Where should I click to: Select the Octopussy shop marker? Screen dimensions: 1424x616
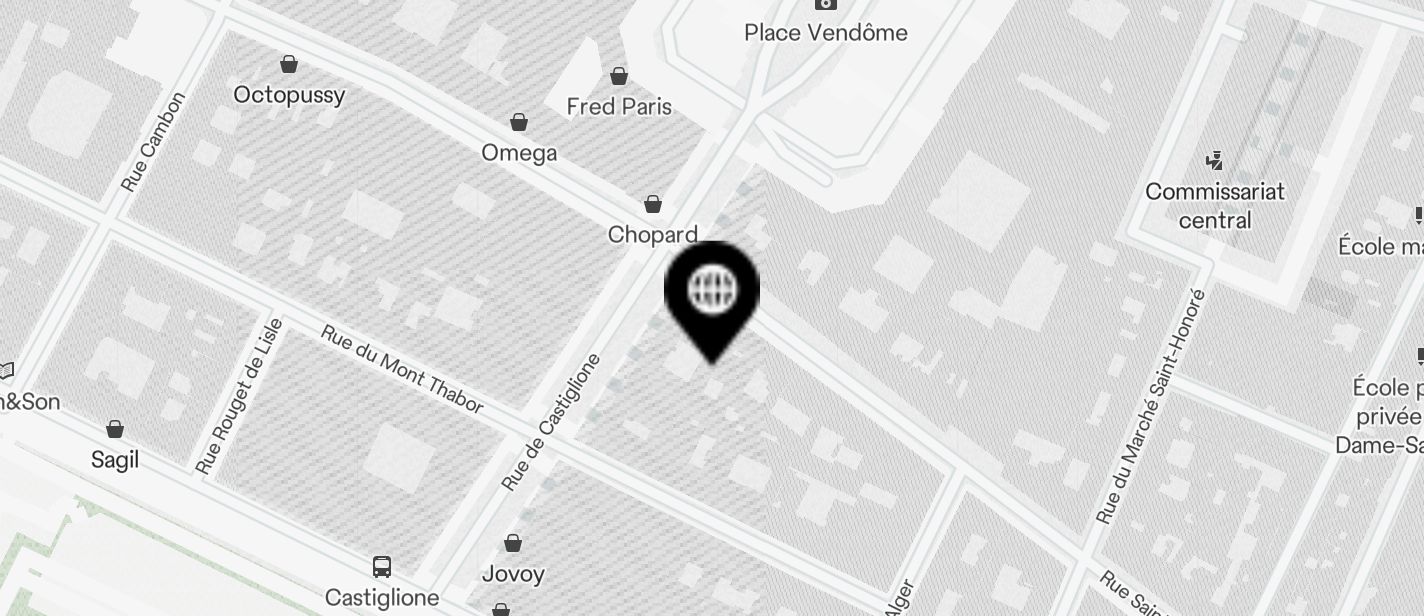pos(289,65)
